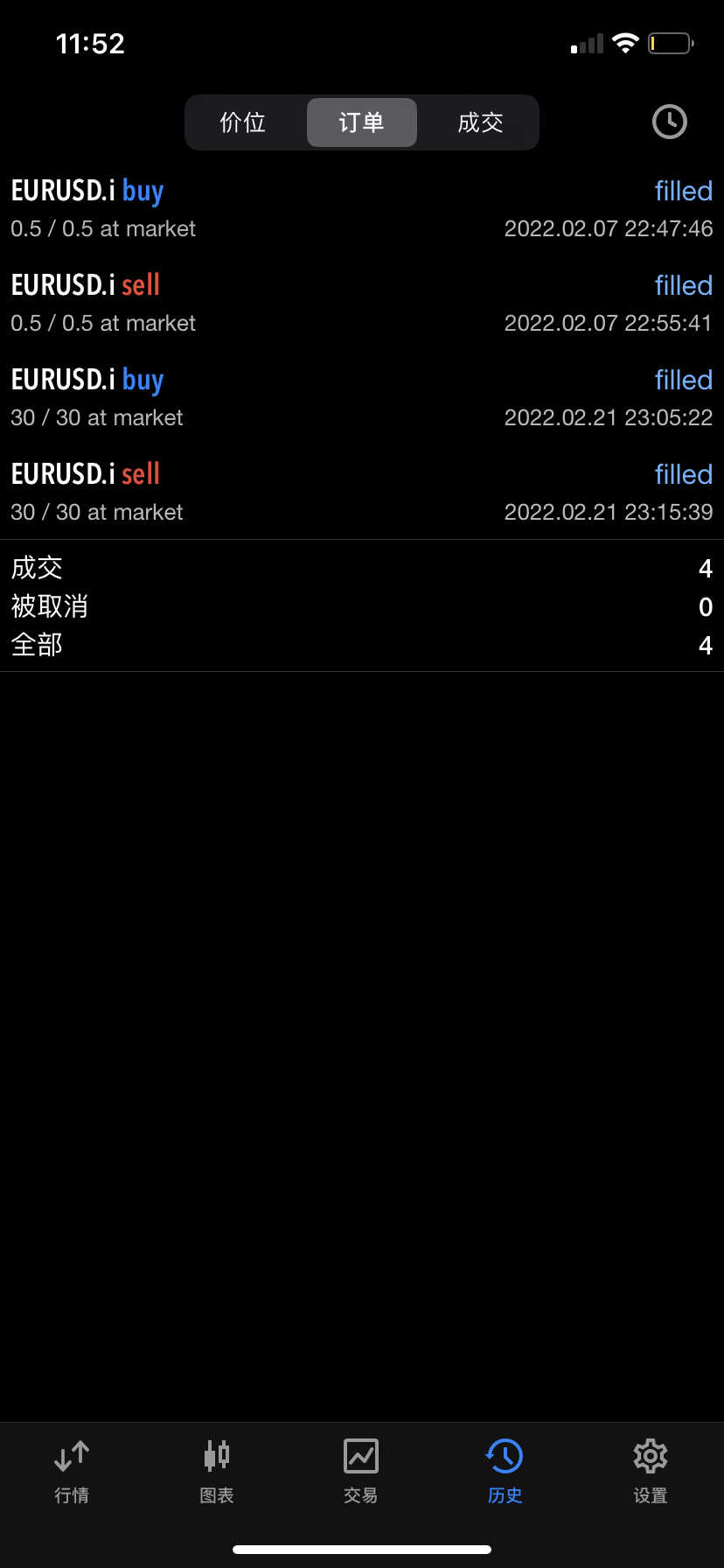Image resolution: width=724 pixels, height=1568 pixels.
Task: Open EURUSD.i sell order from 23:15:39
Action: (x=362, y=493)
